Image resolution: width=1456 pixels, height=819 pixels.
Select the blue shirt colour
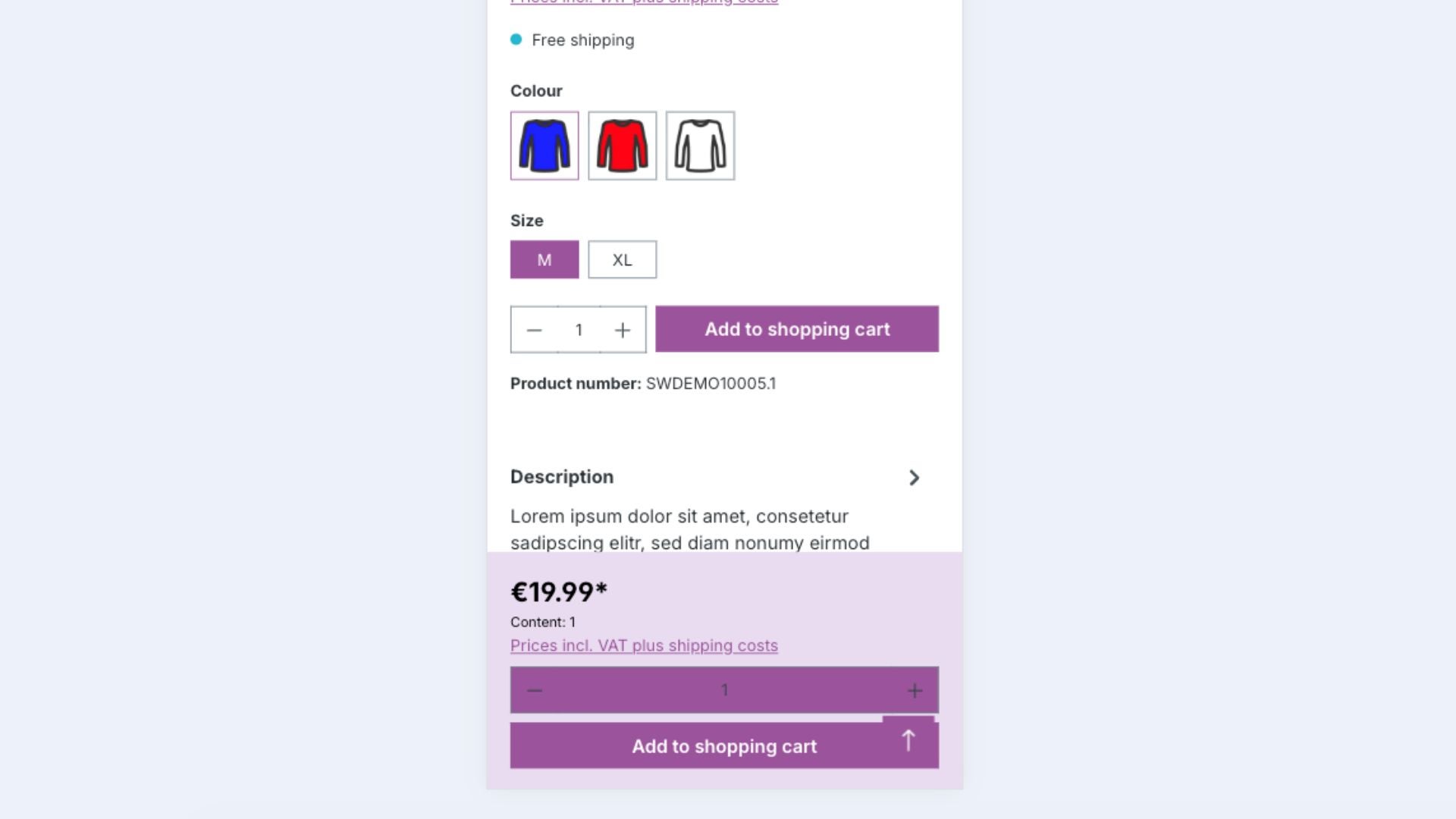click(x=544, y=146)
